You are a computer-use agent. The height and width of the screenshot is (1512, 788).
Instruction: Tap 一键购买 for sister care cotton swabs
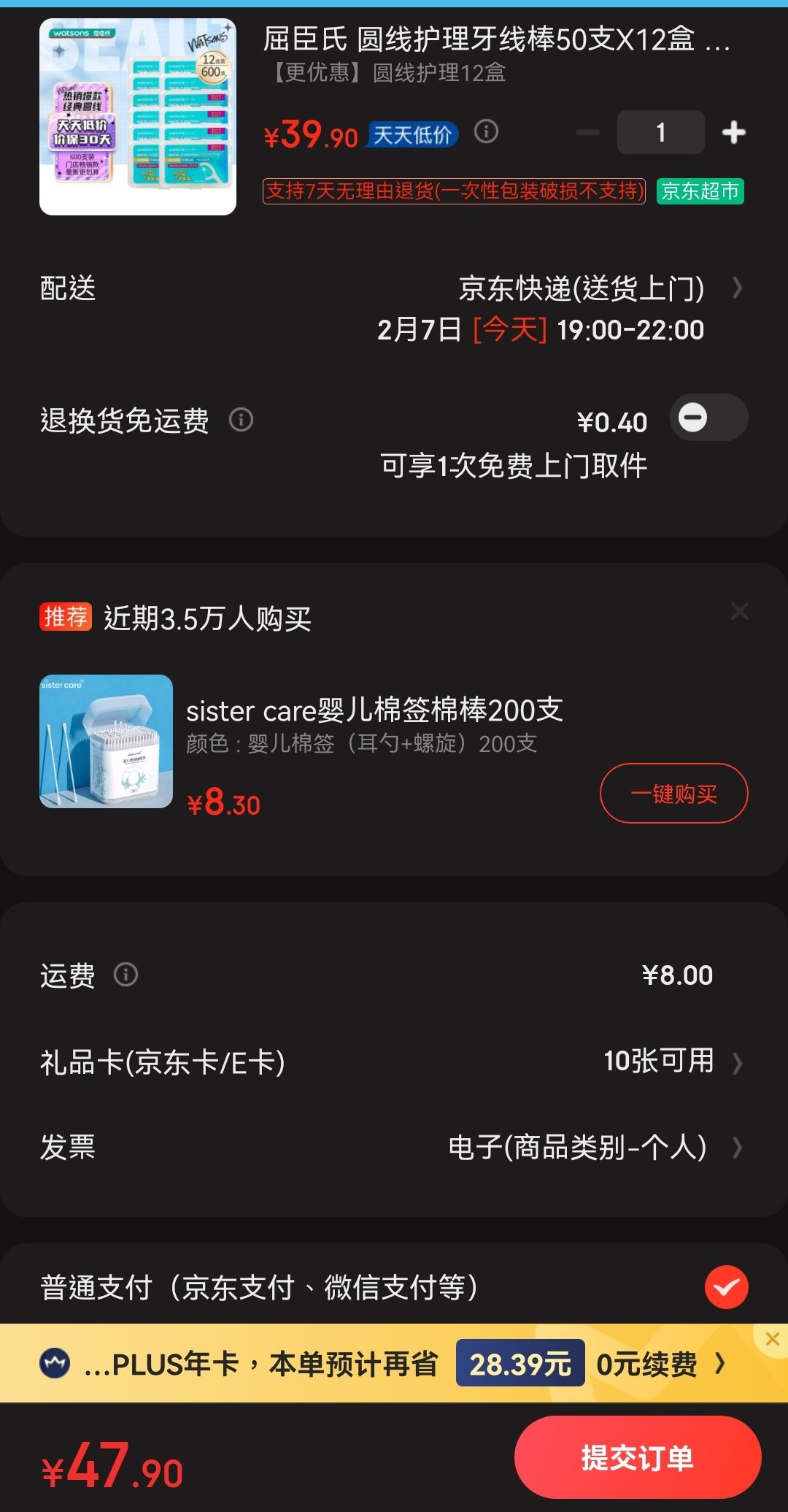click(674, 793)
